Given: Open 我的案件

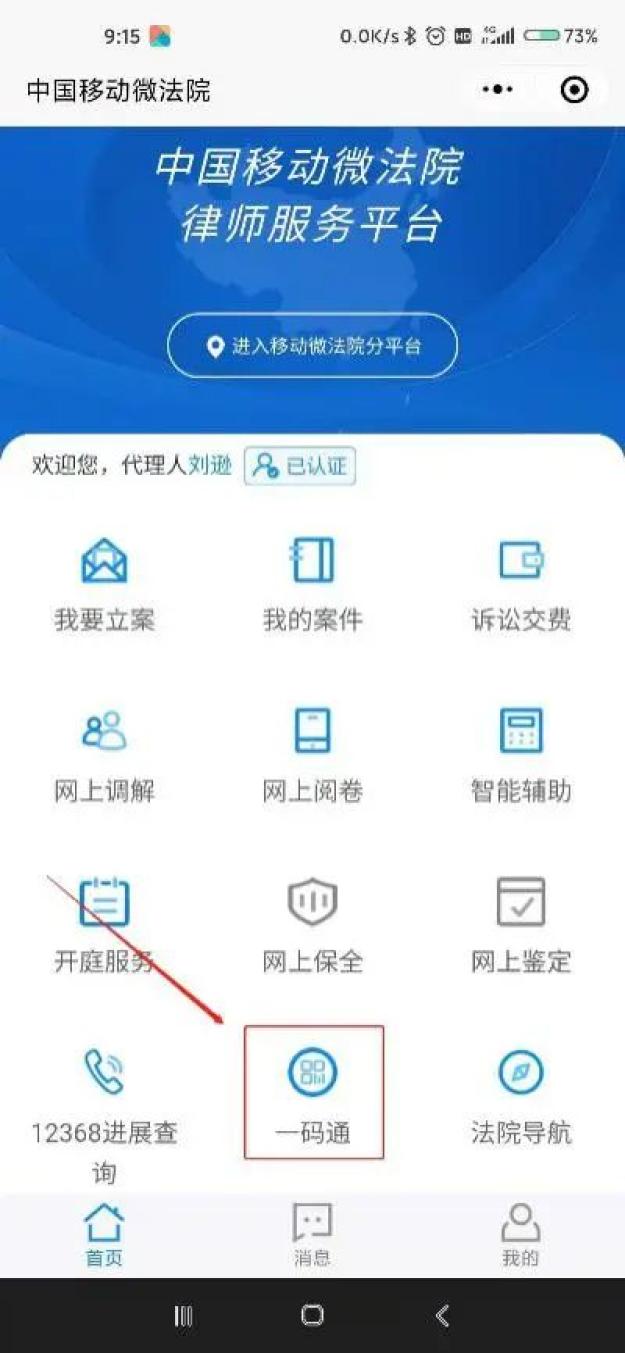Looking at the screenshot, I should point(312,585).
